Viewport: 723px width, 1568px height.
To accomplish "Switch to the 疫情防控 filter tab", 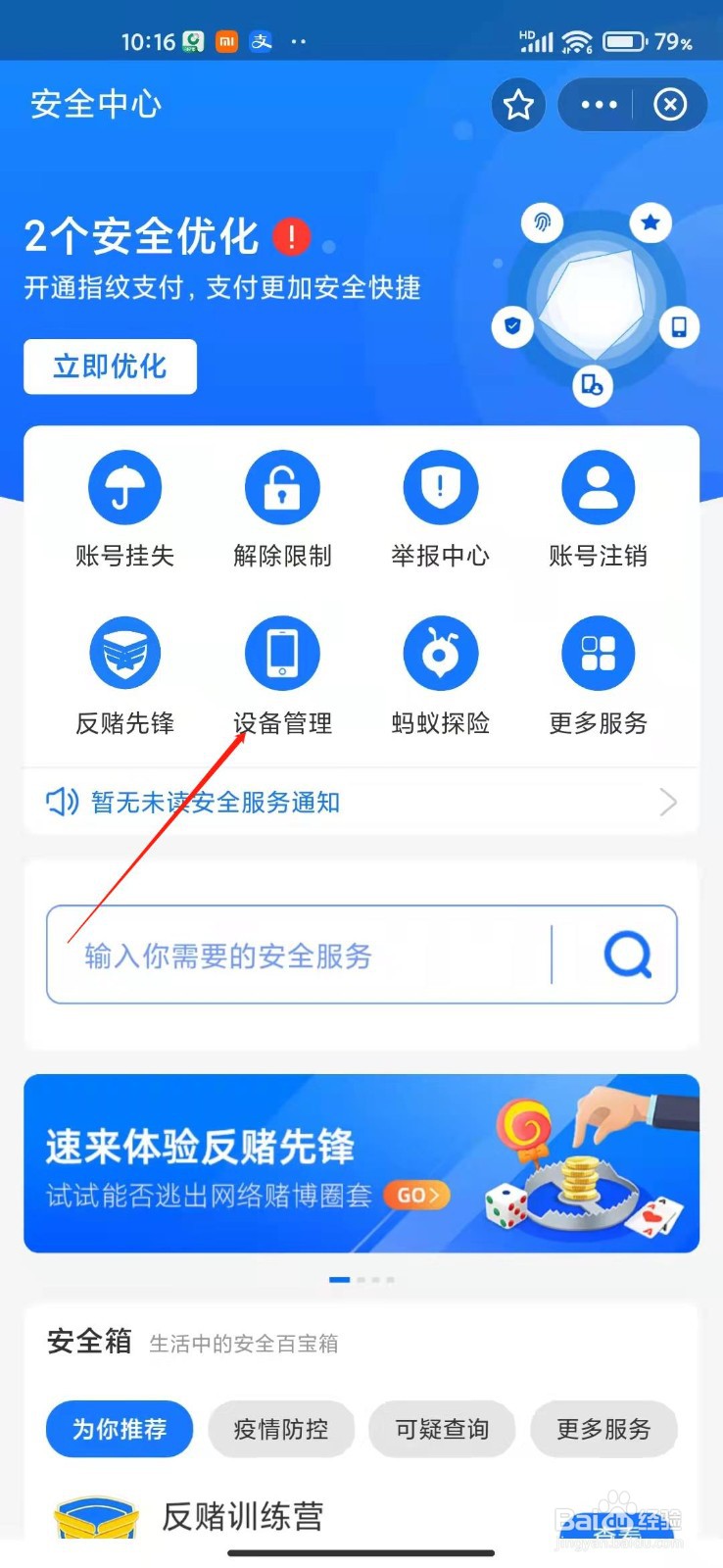I will click(281, 1429).
